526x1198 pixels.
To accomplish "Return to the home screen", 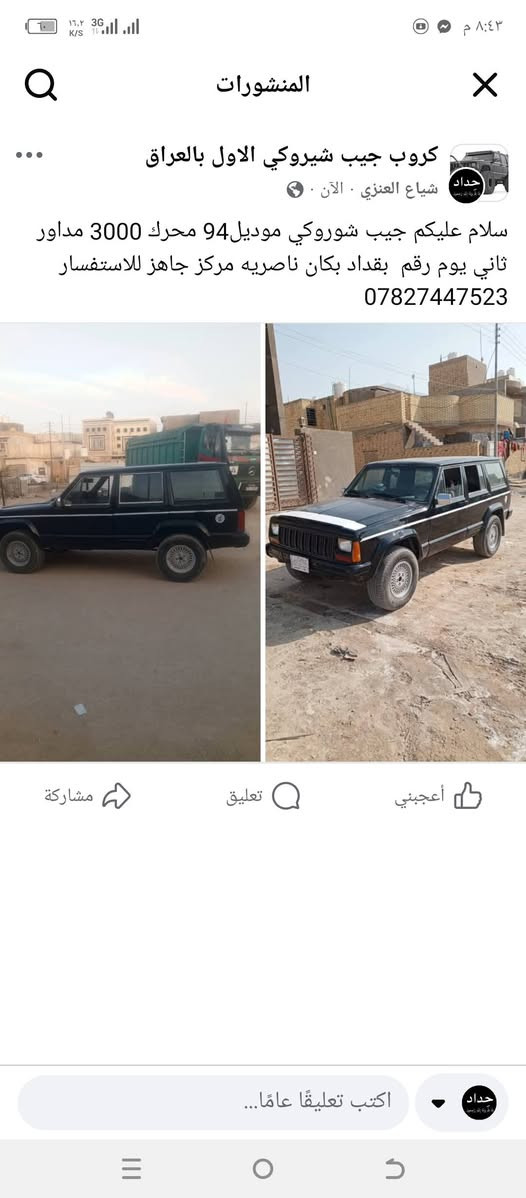I will 263,1168.
